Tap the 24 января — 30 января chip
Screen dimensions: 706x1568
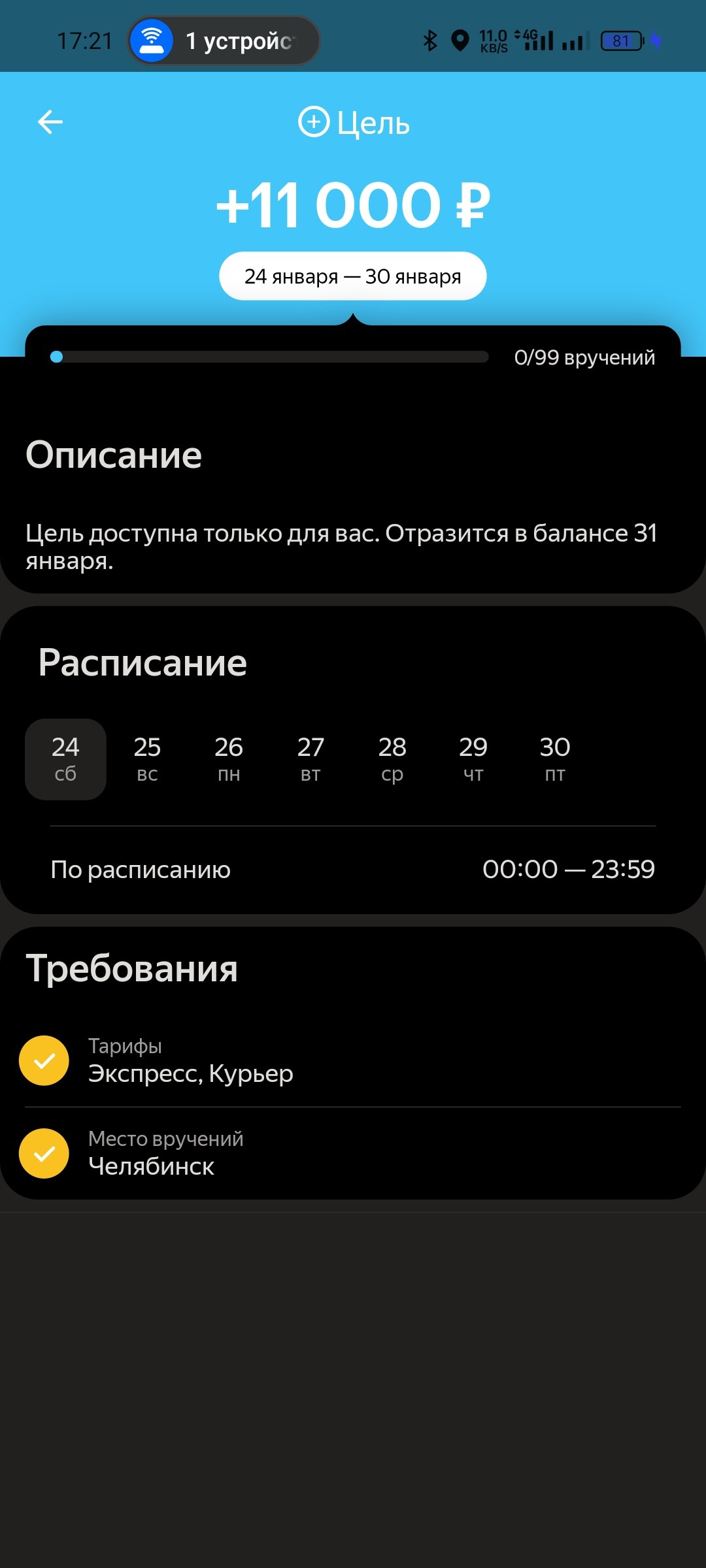(x=353, y=276)
